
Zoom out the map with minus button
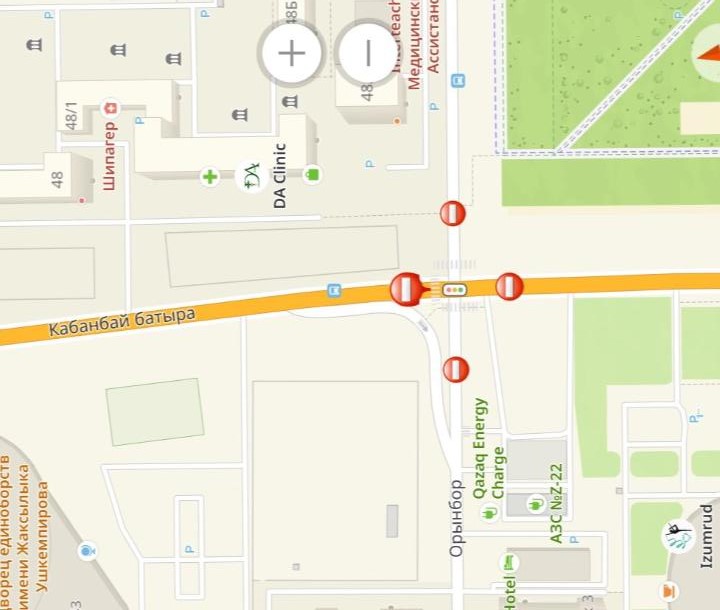[x=366, y=53]
